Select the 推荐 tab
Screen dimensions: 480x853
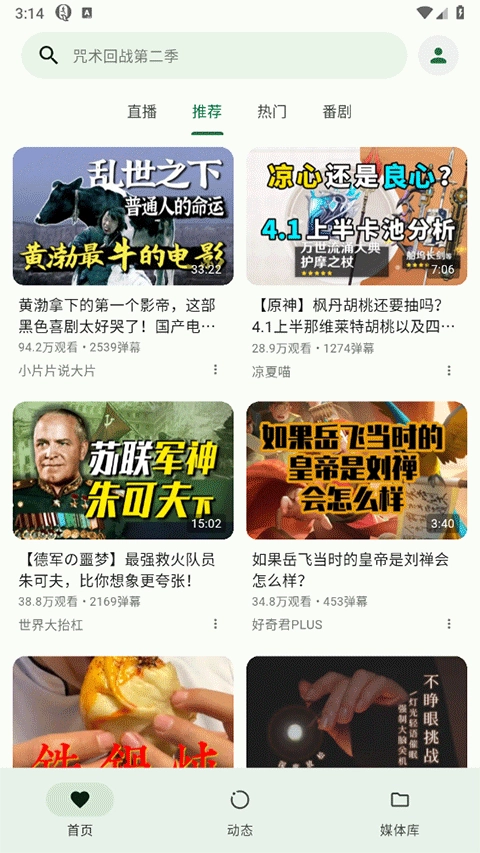(207, 112)
